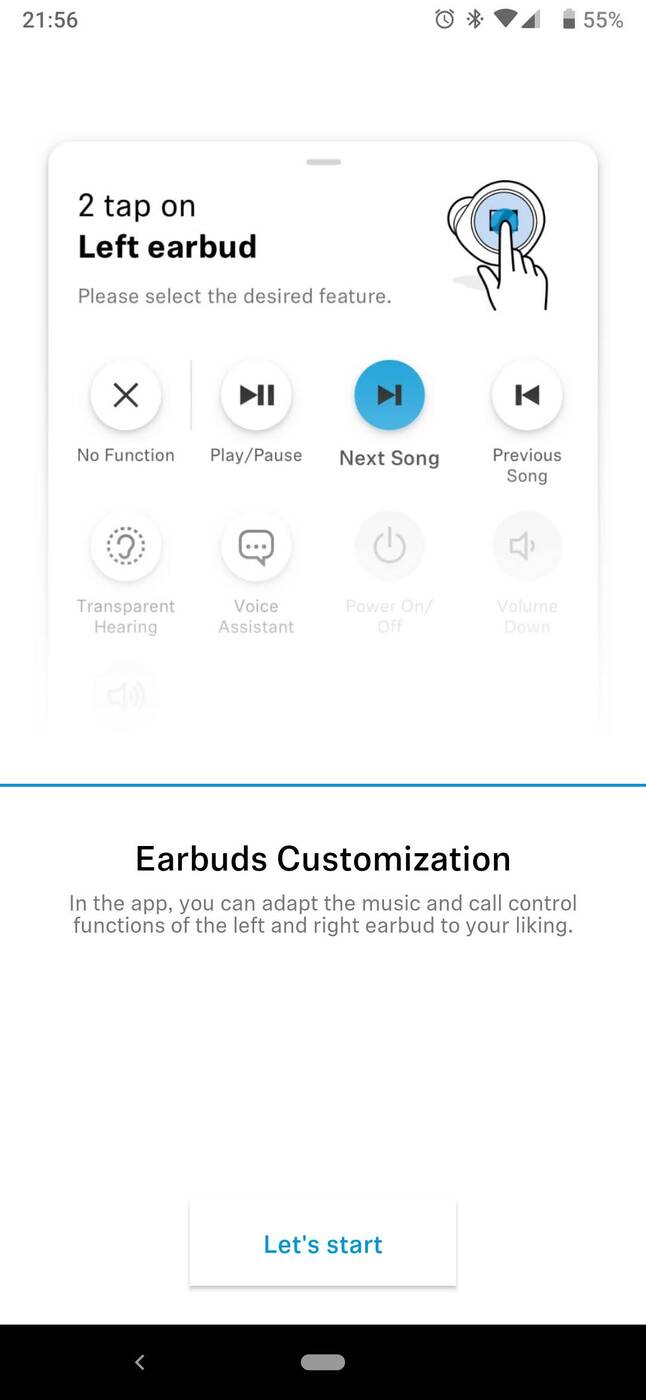Tap the home pill in the navigation bar

tap(323, 1362)
